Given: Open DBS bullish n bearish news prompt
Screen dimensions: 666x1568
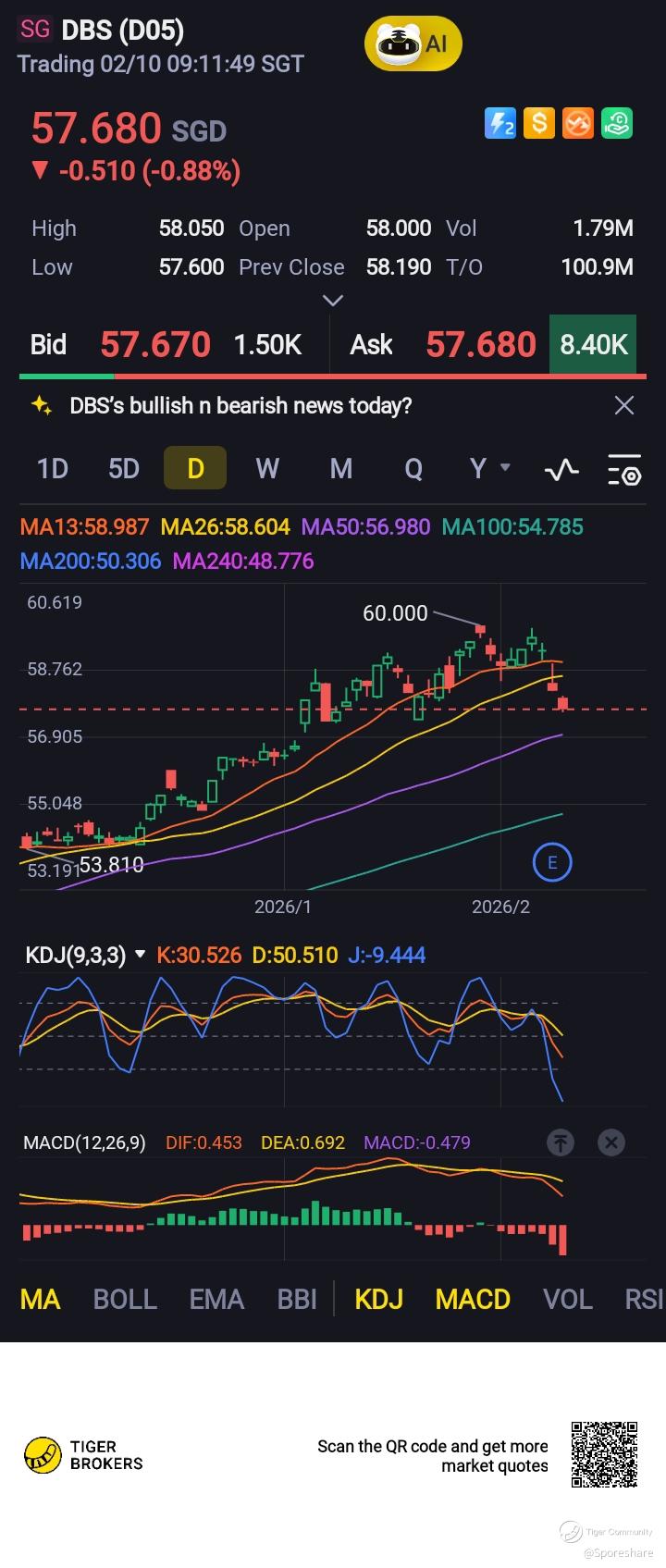Looking at the screenshot, I should pyautogui.click(x=240, y=405).
